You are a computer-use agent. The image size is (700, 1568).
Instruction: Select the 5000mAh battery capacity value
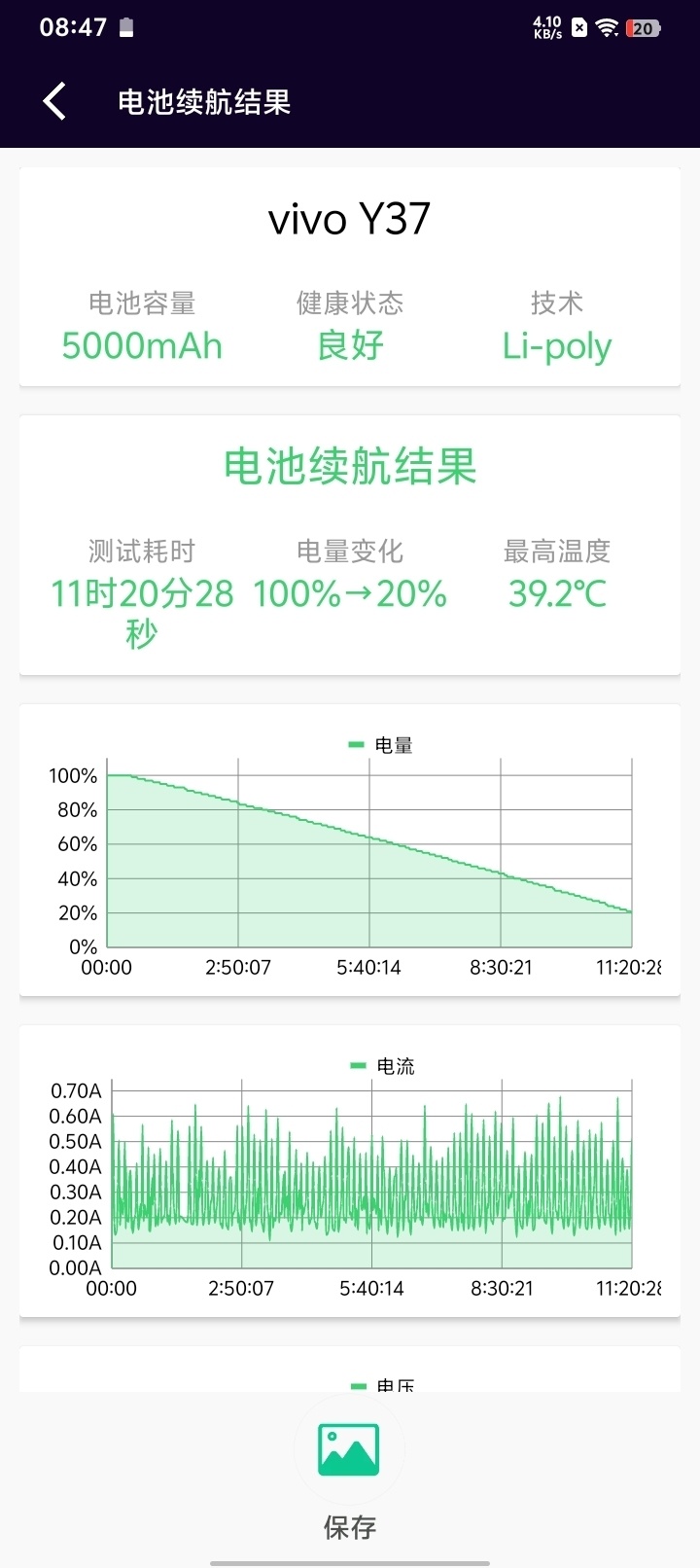[142, 346]
